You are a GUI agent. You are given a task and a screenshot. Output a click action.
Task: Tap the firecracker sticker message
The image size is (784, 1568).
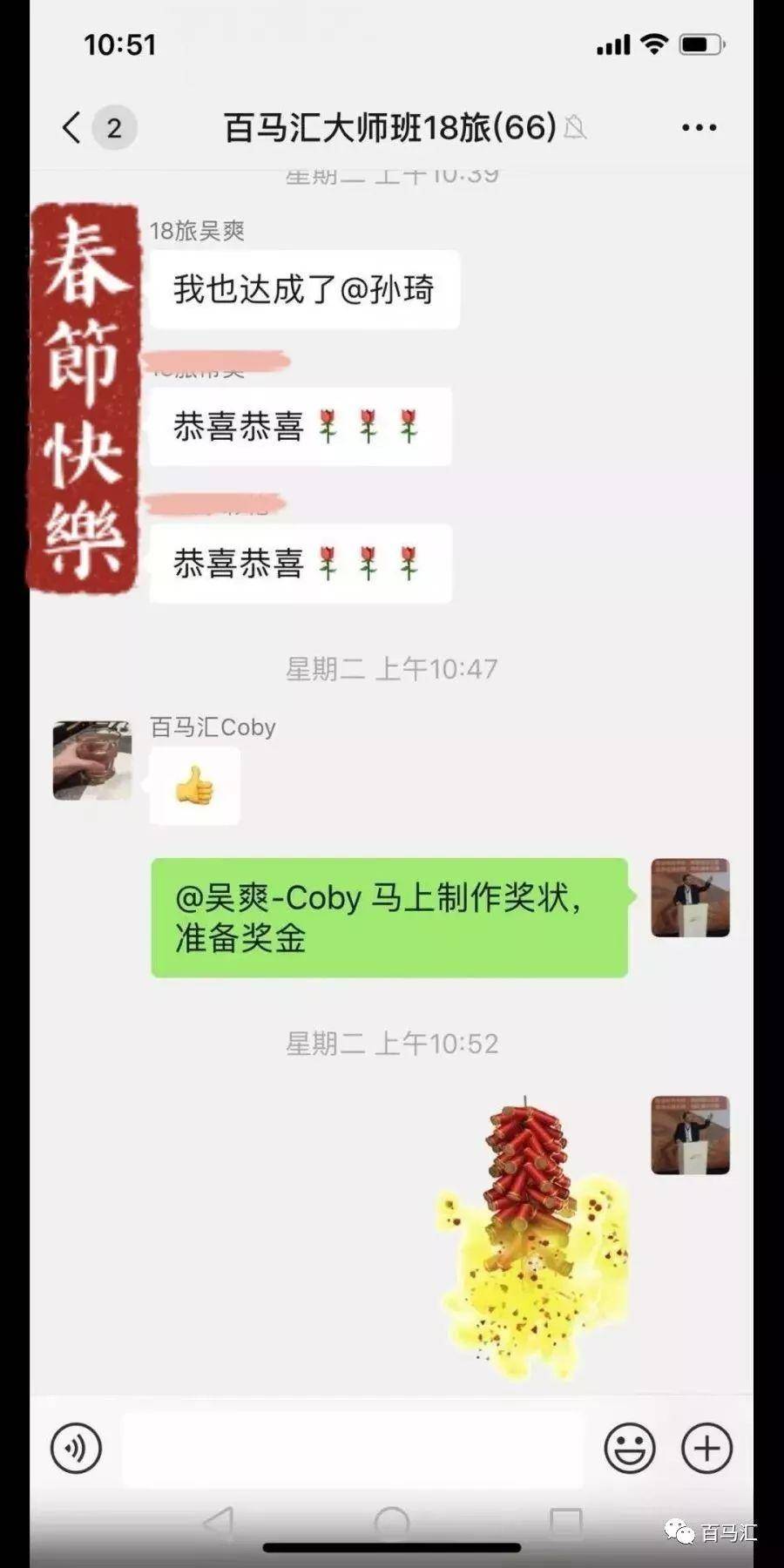coord(531,1237)
